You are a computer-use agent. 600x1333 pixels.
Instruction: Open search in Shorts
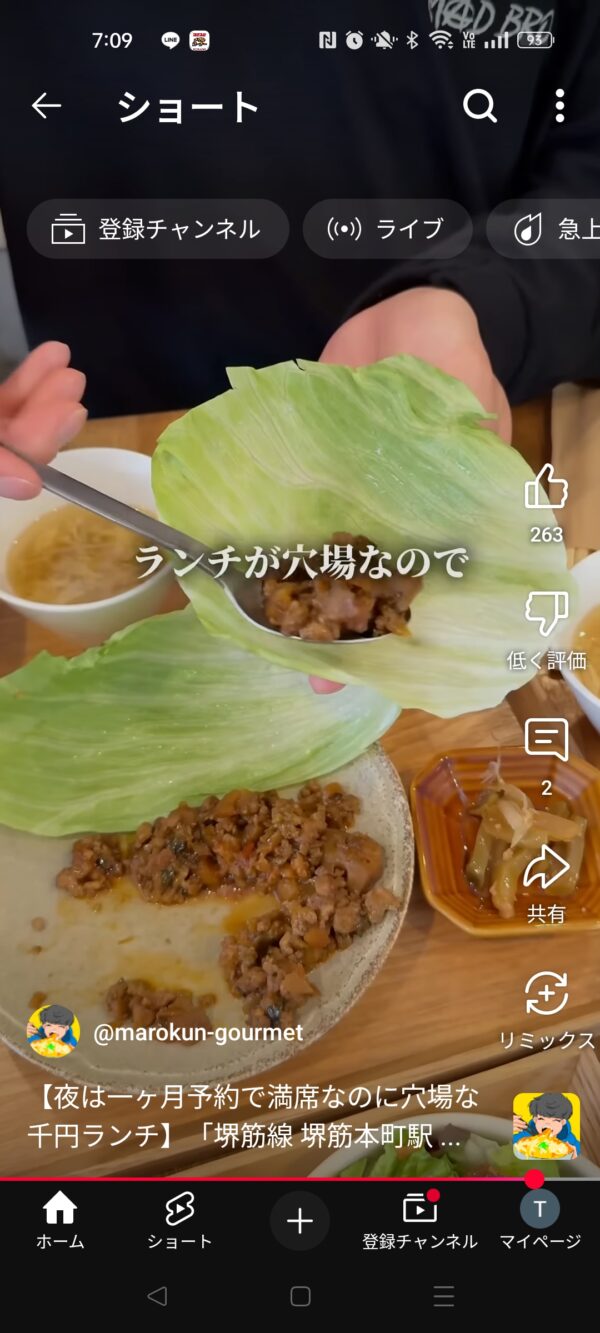(x=480, y=106)
